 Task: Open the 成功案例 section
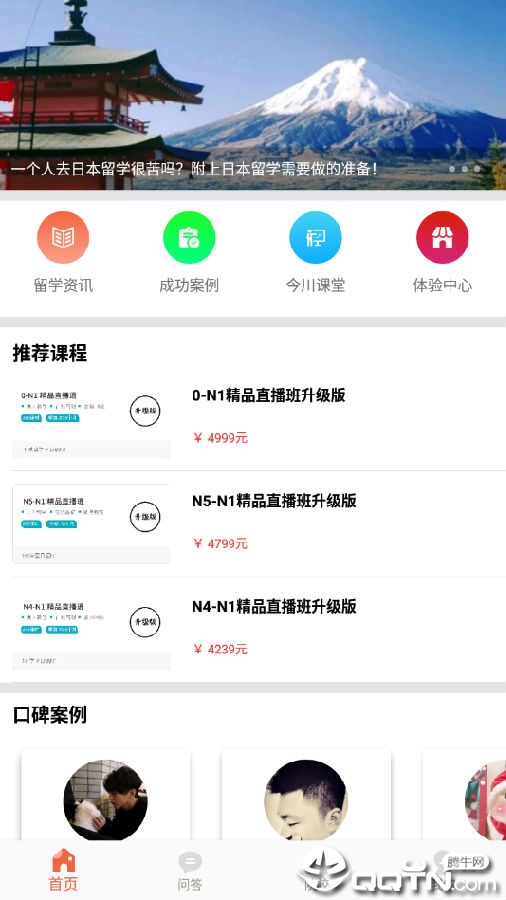[x=189, y=253]
